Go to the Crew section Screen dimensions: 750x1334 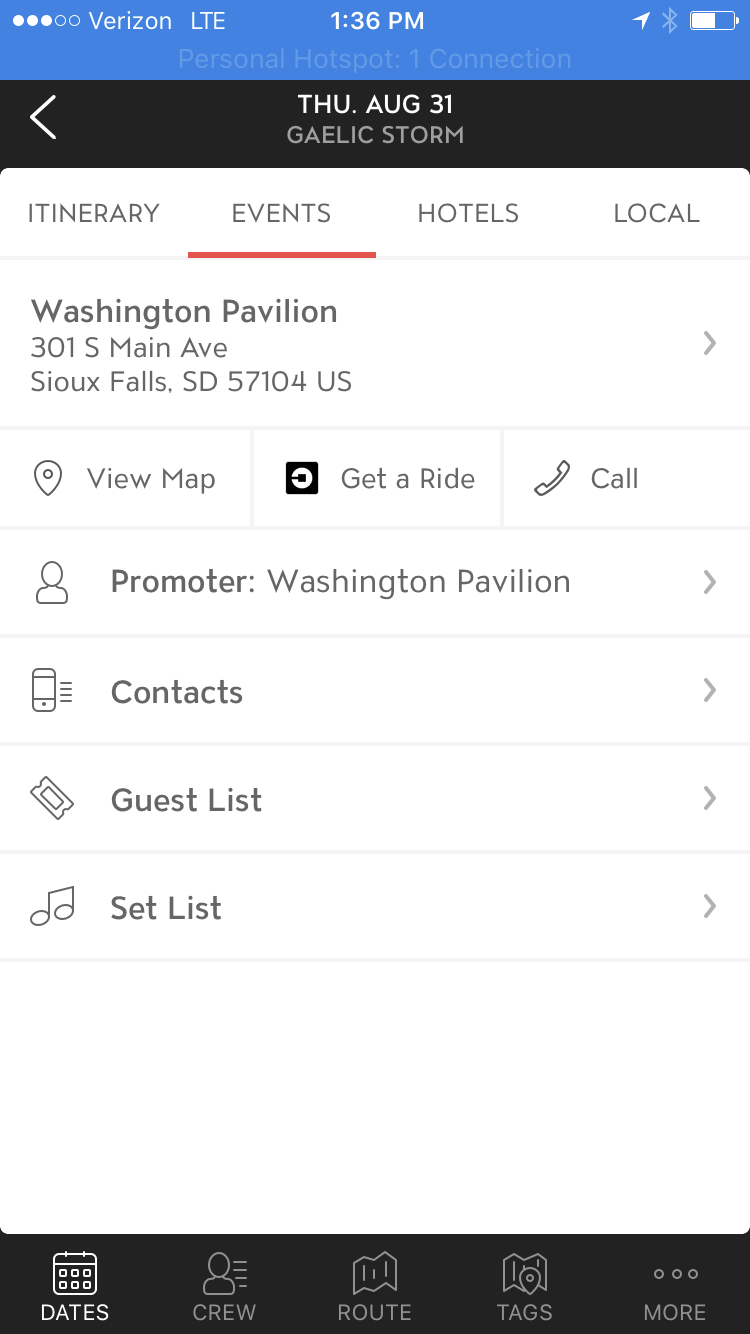[224, 1286]
